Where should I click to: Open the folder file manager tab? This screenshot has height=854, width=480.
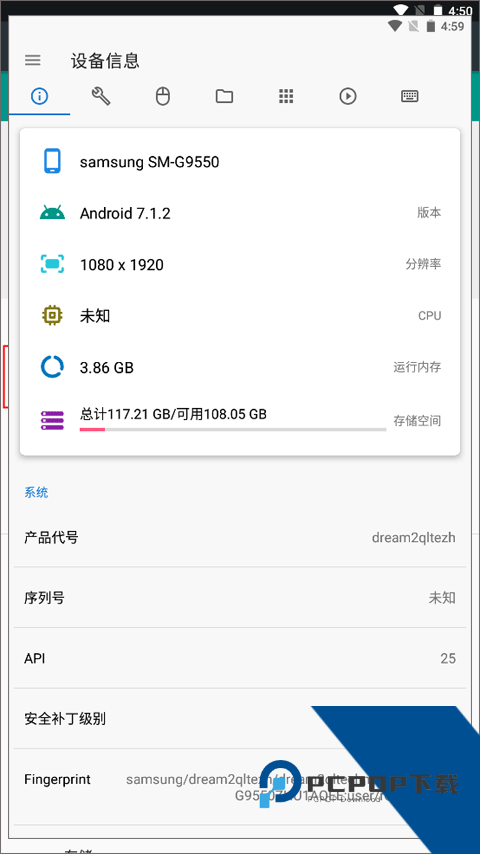pyautogui.click(x=224, y=96)
